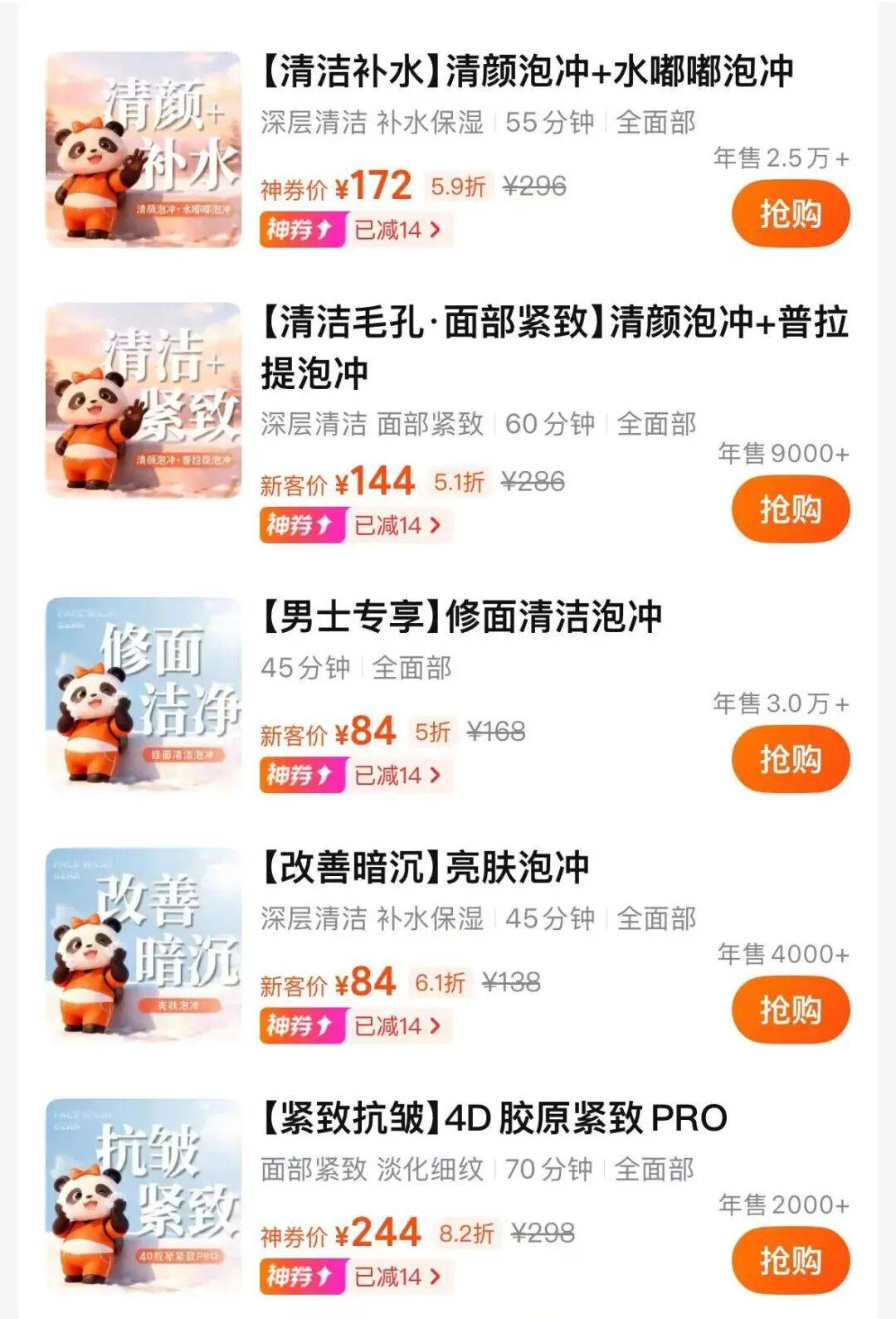Select the 改善暗沉 deal thumbnail
896x1319 pixels.
[x=144, y=946]
